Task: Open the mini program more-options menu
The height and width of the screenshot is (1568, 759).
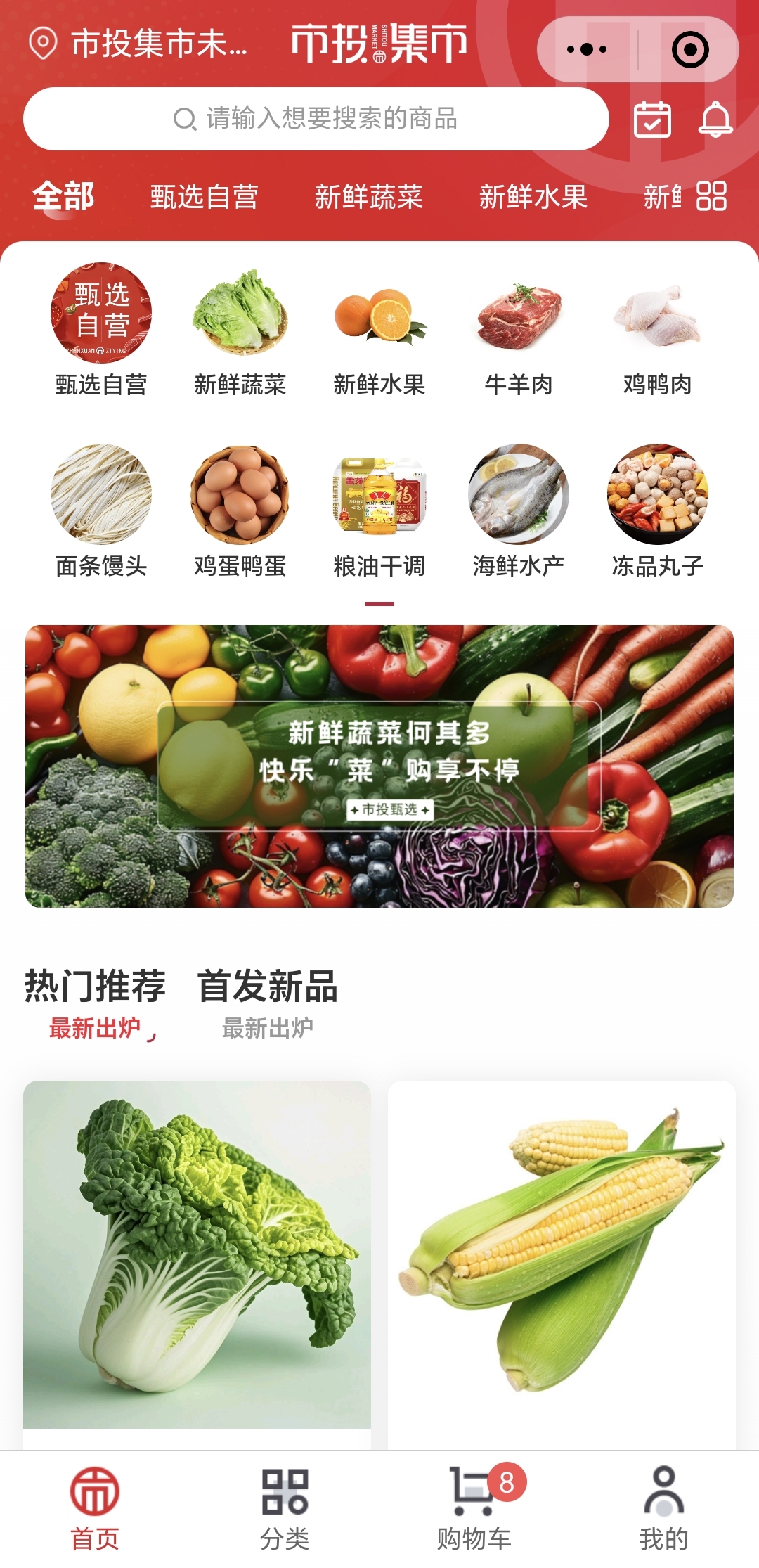Action: (x=587, y=49)
